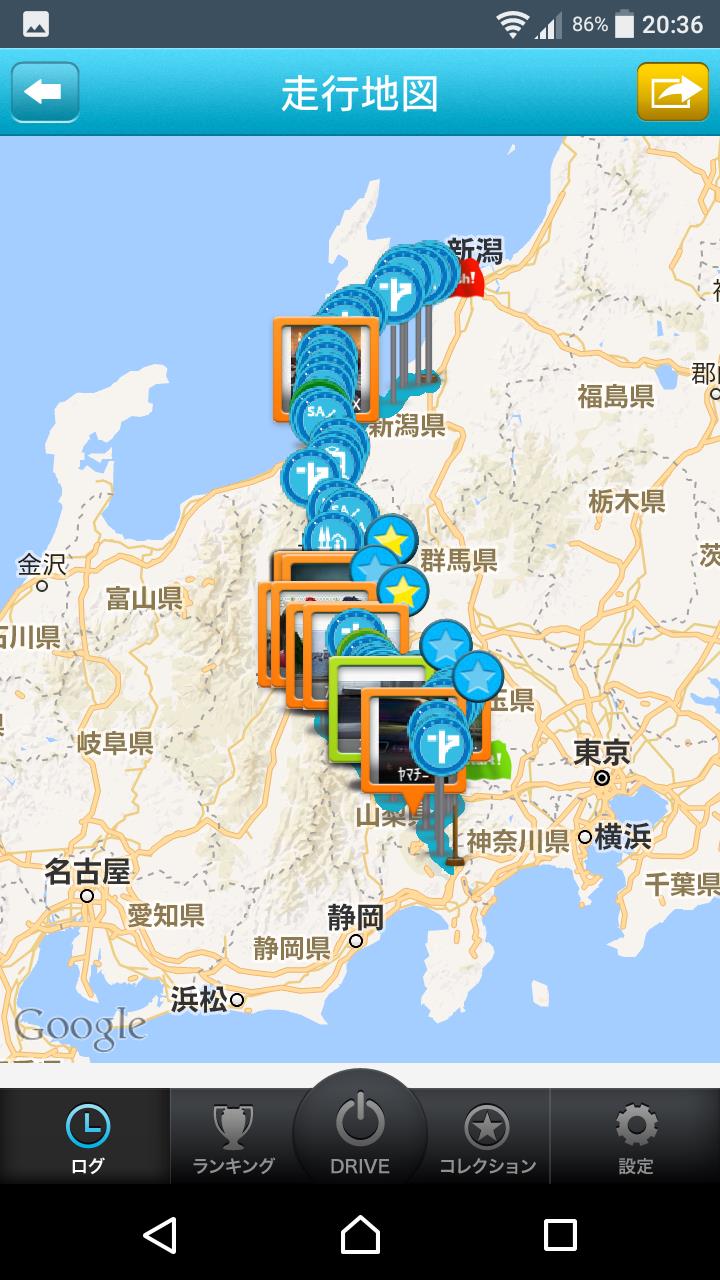This screenshot has width=720, height=1280.
Task: Tap the DRIVE power button
Action: [360, 1130]
